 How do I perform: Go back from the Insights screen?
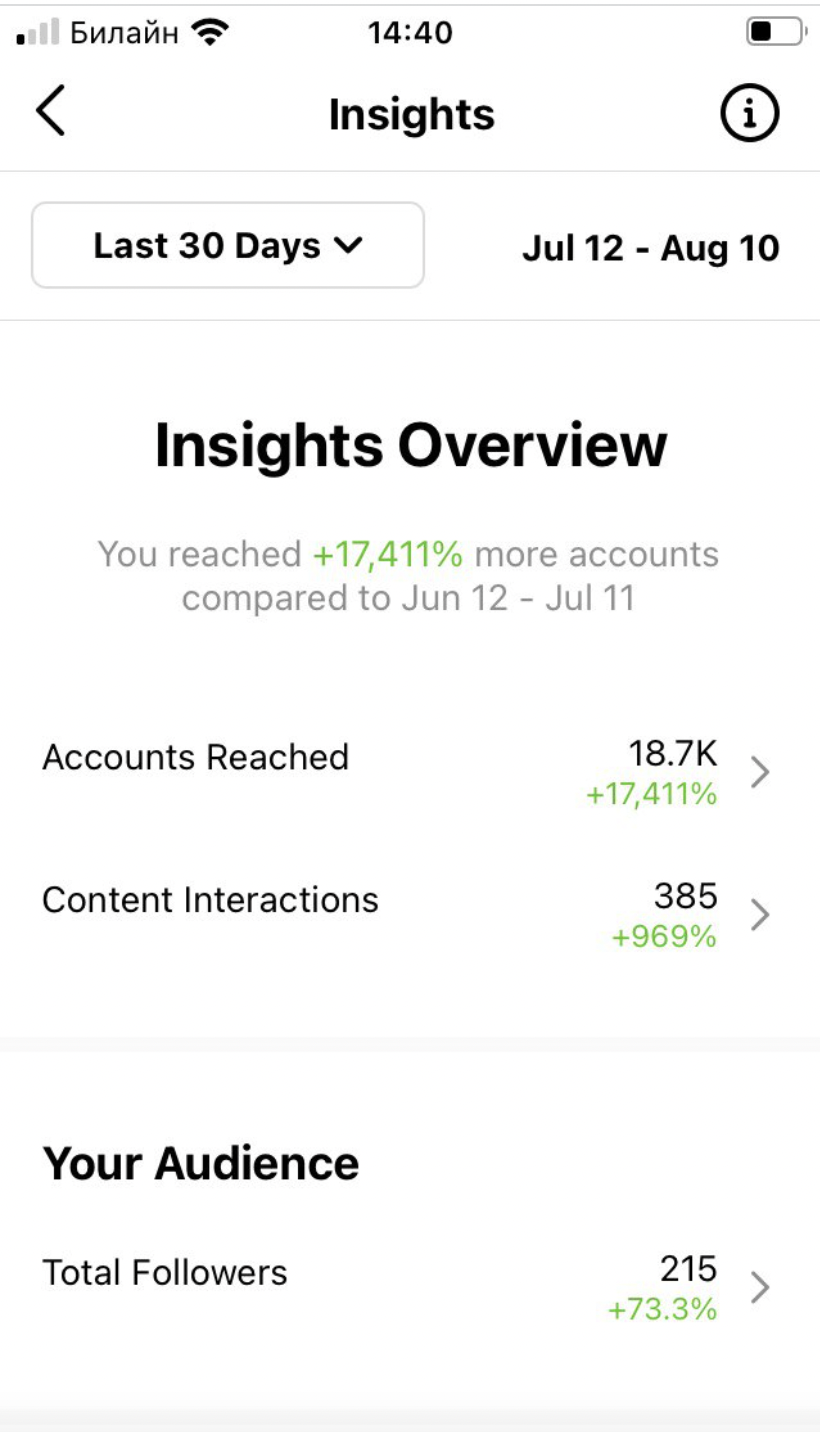50,111
